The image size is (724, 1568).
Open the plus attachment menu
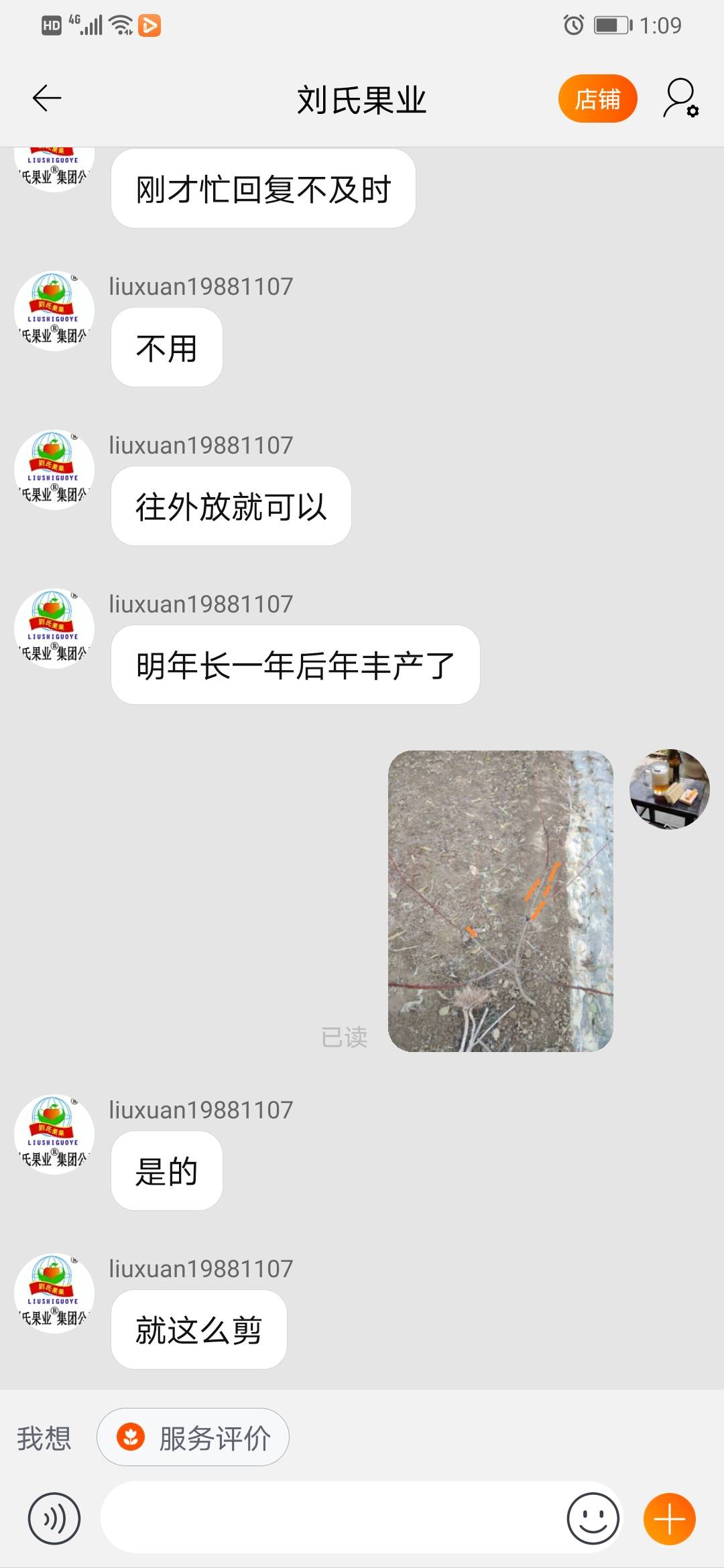click(x=669, y=1518)
